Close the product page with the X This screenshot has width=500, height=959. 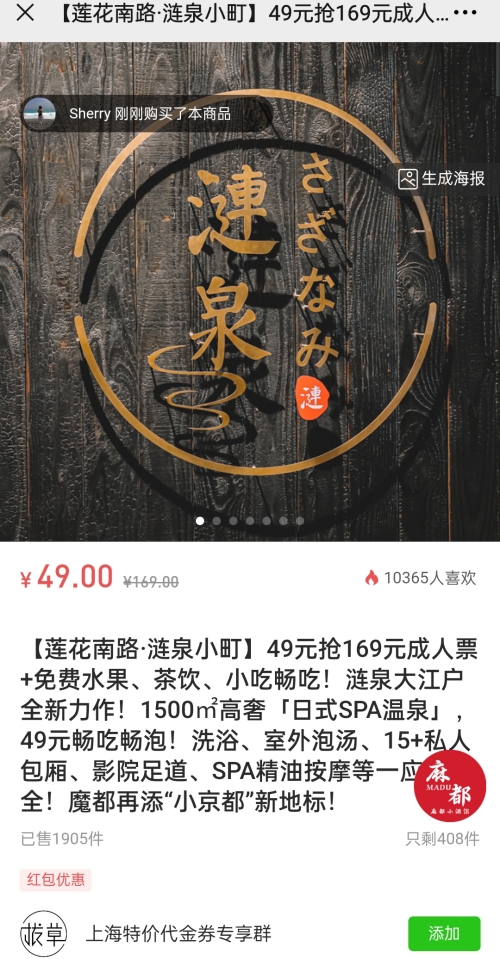pyautogui.click(x=25, y=13)
